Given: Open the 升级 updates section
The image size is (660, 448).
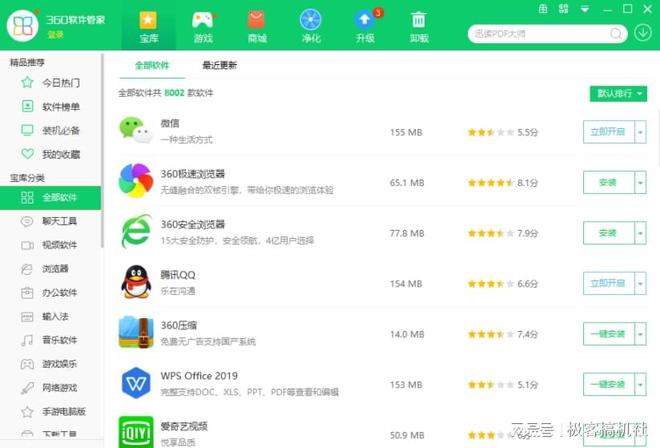Looking at the screenshot, I should point(364,26).
